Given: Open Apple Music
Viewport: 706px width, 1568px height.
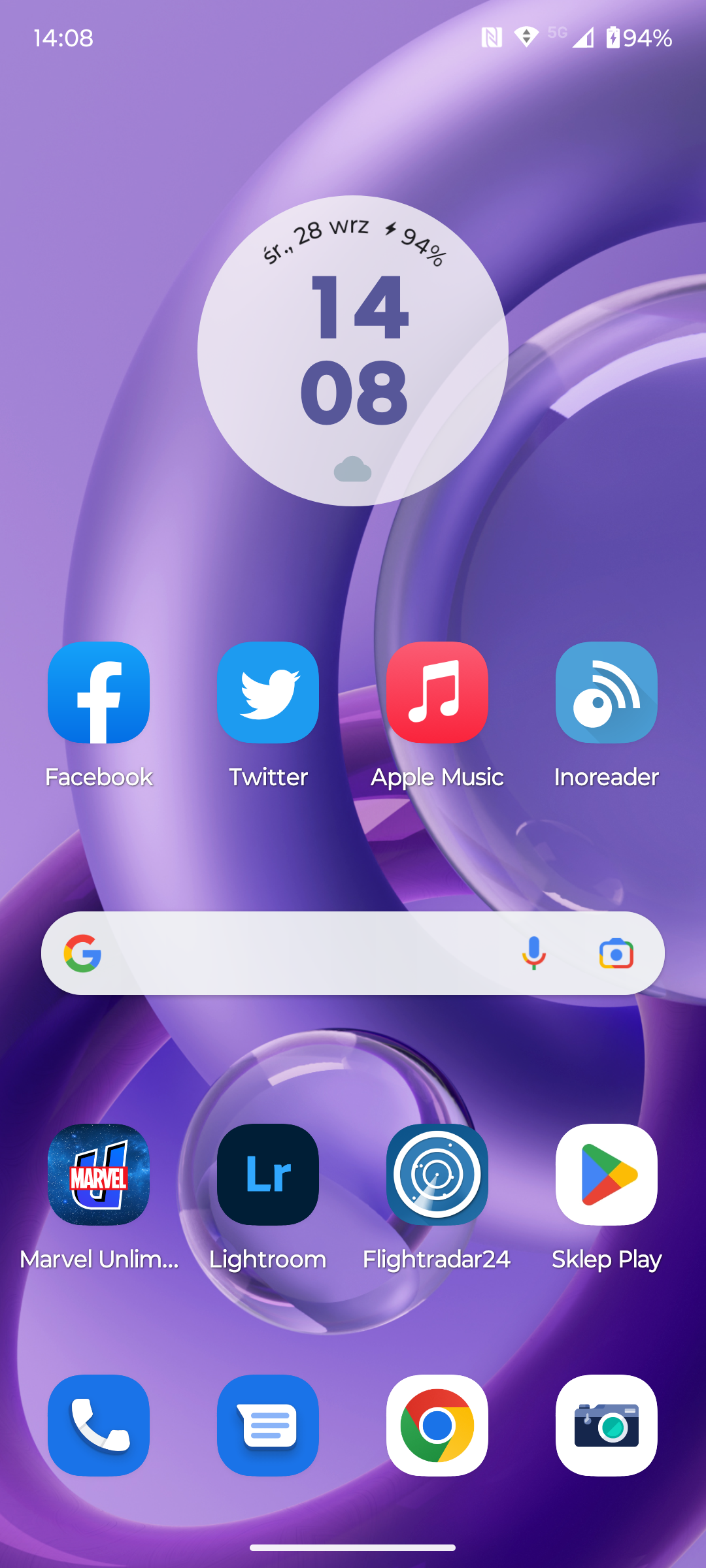Looking at the screenshot, I should [x=437, y=693].
